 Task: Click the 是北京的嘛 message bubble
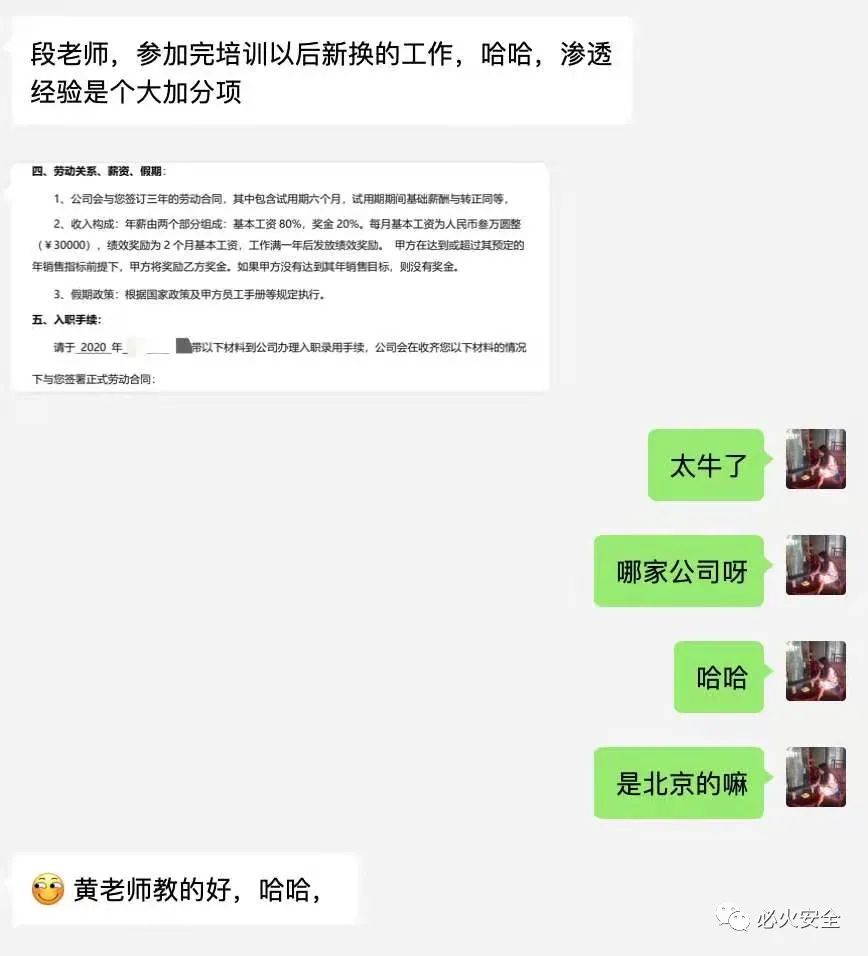coord(679,783)
